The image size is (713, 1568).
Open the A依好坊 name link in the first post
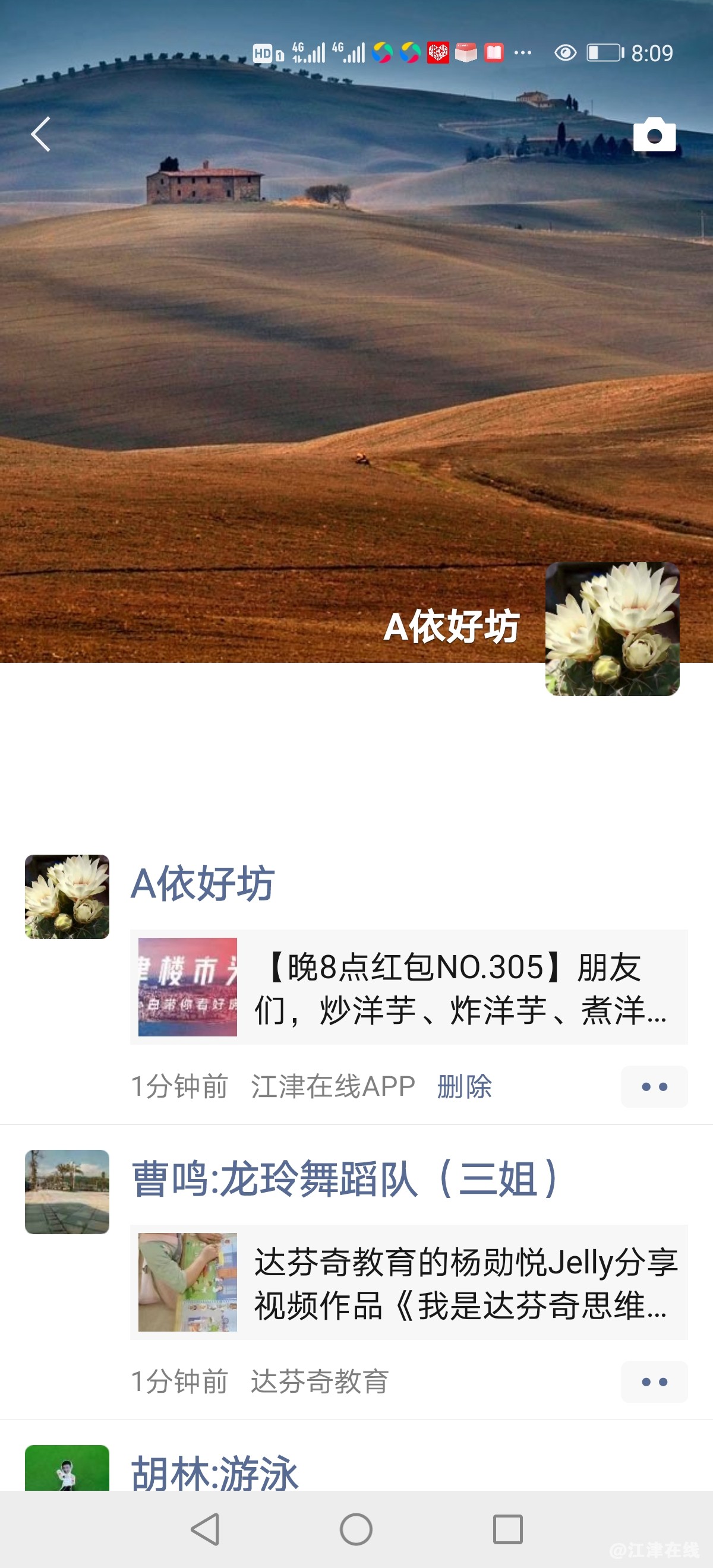click(203, 884)
